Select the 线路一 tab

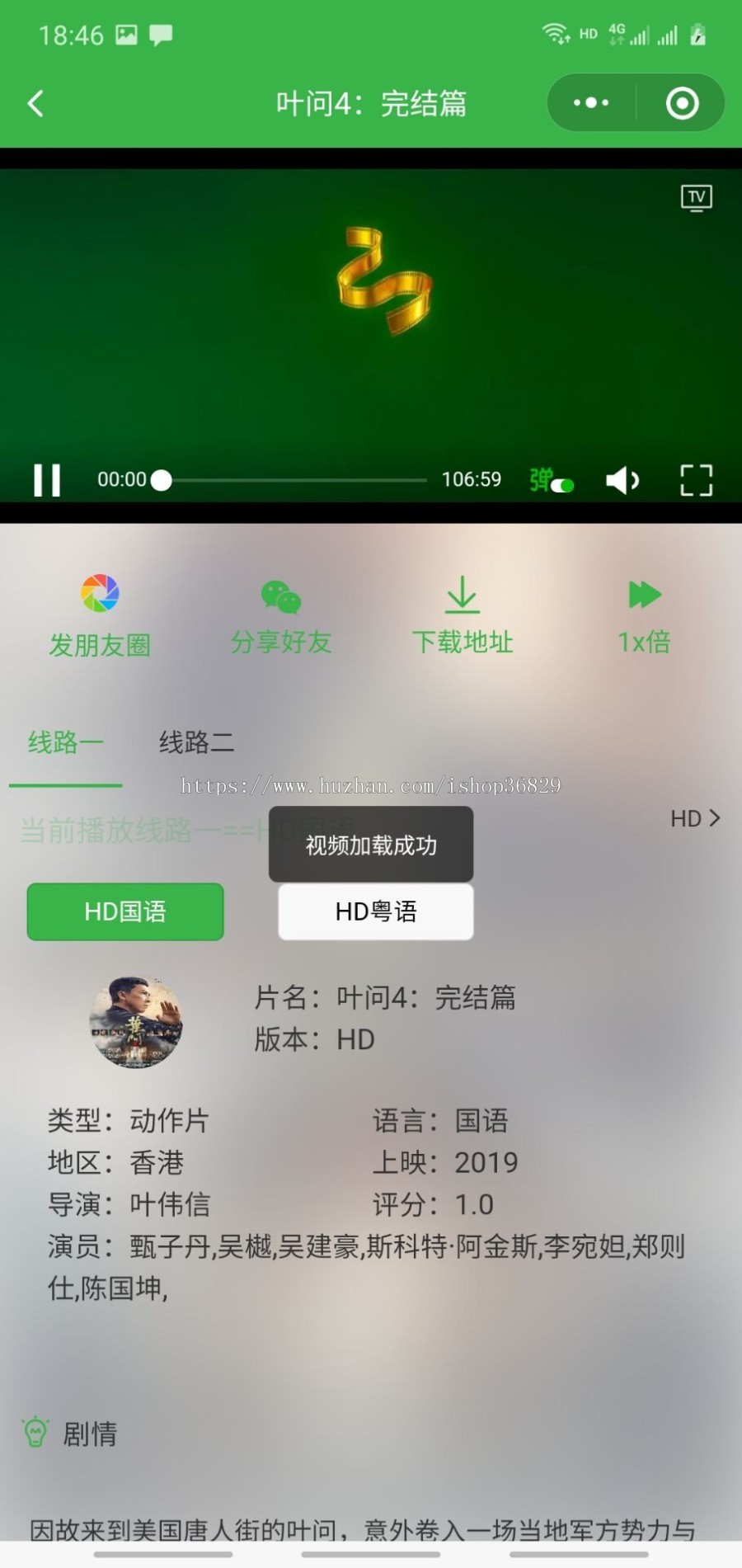(x=65, y=742)
